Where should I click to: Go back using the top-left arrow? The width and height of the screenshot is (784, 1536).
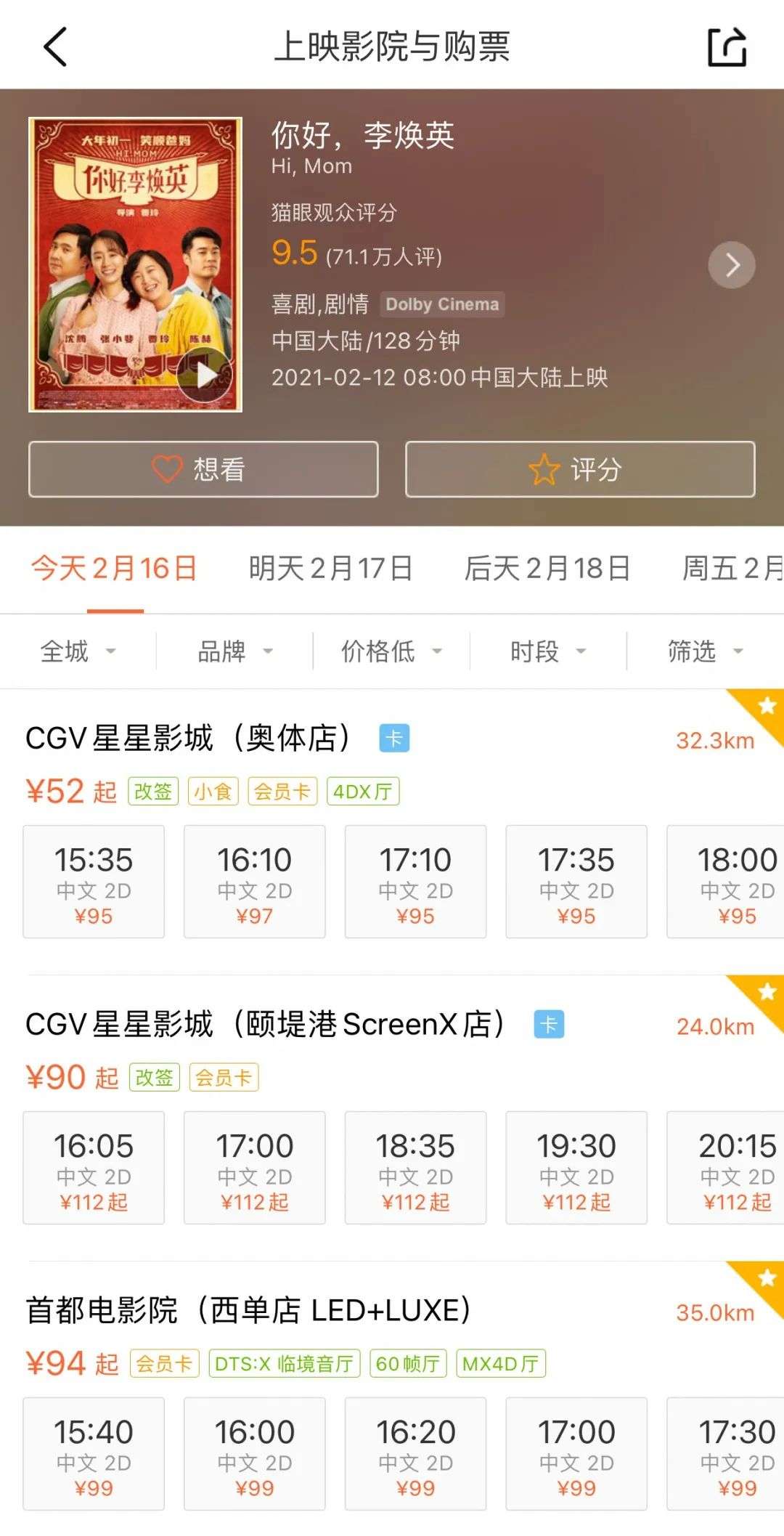pyautogui.click(x=55, y=47)
